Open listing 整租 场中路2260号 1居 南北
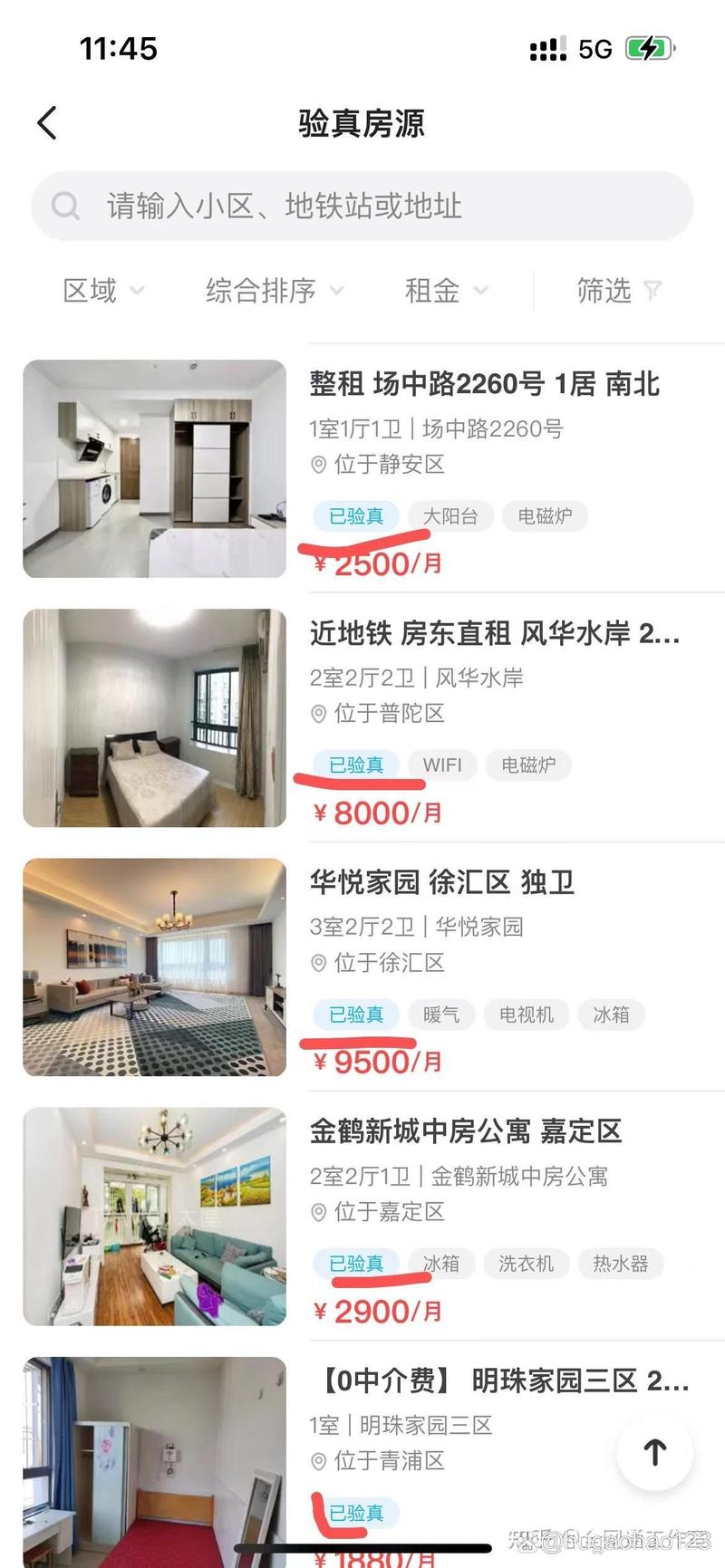Viewport: 725px width, 1568px height. [484, 384]
